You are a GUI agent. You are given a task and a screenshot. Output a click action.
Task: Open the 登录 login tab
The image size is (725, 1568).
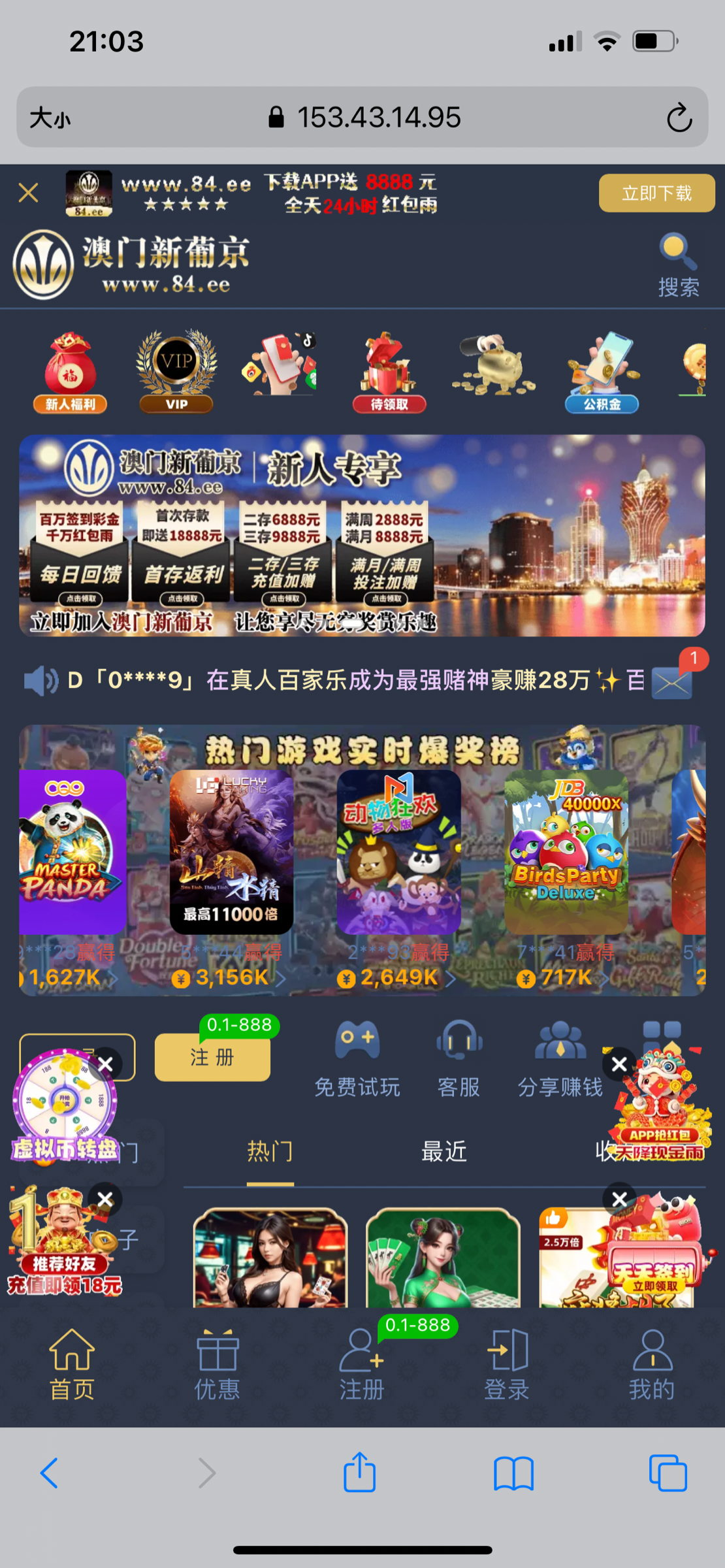point(507,1365)
